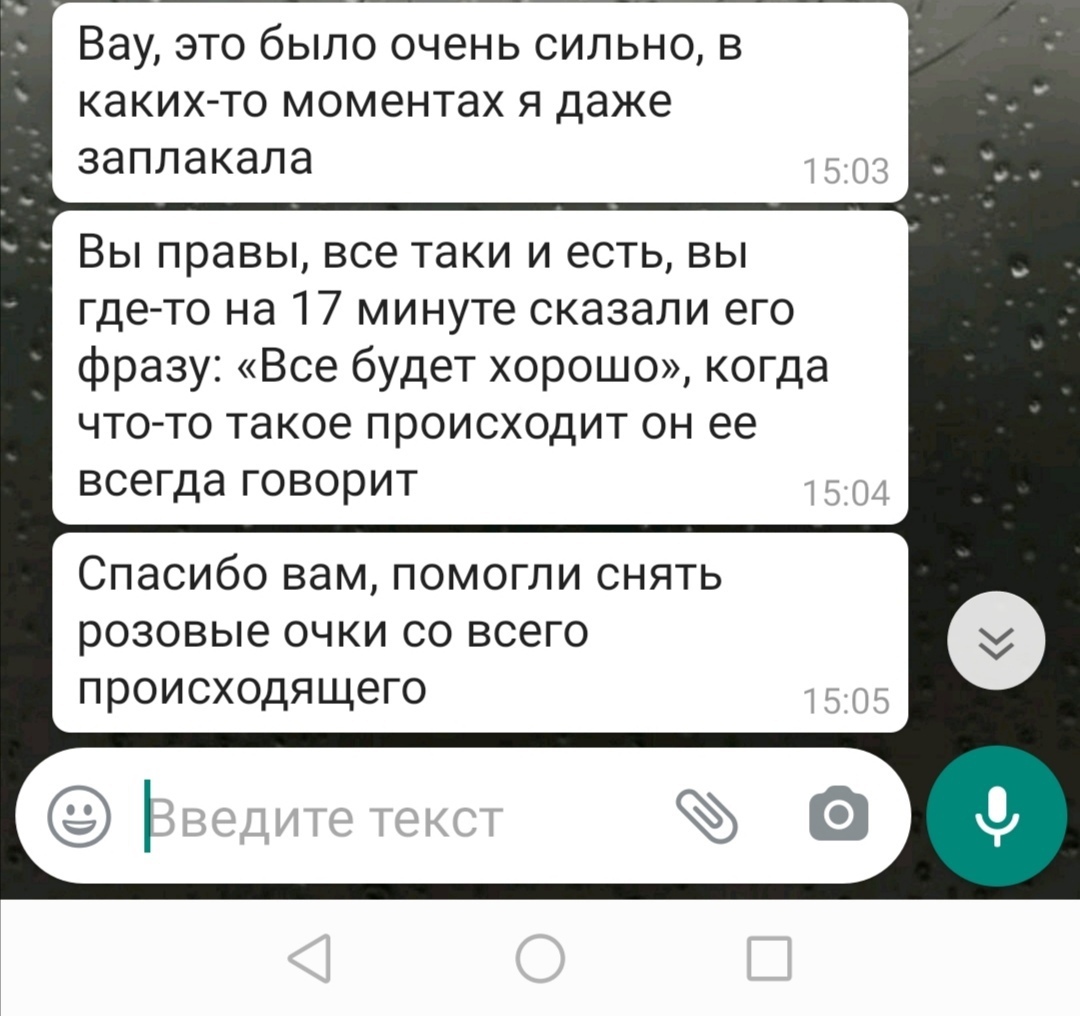This screenshot has width=1080, height=1016.
Task: Open recent apps with the square button
Action: tap(770, 960)
